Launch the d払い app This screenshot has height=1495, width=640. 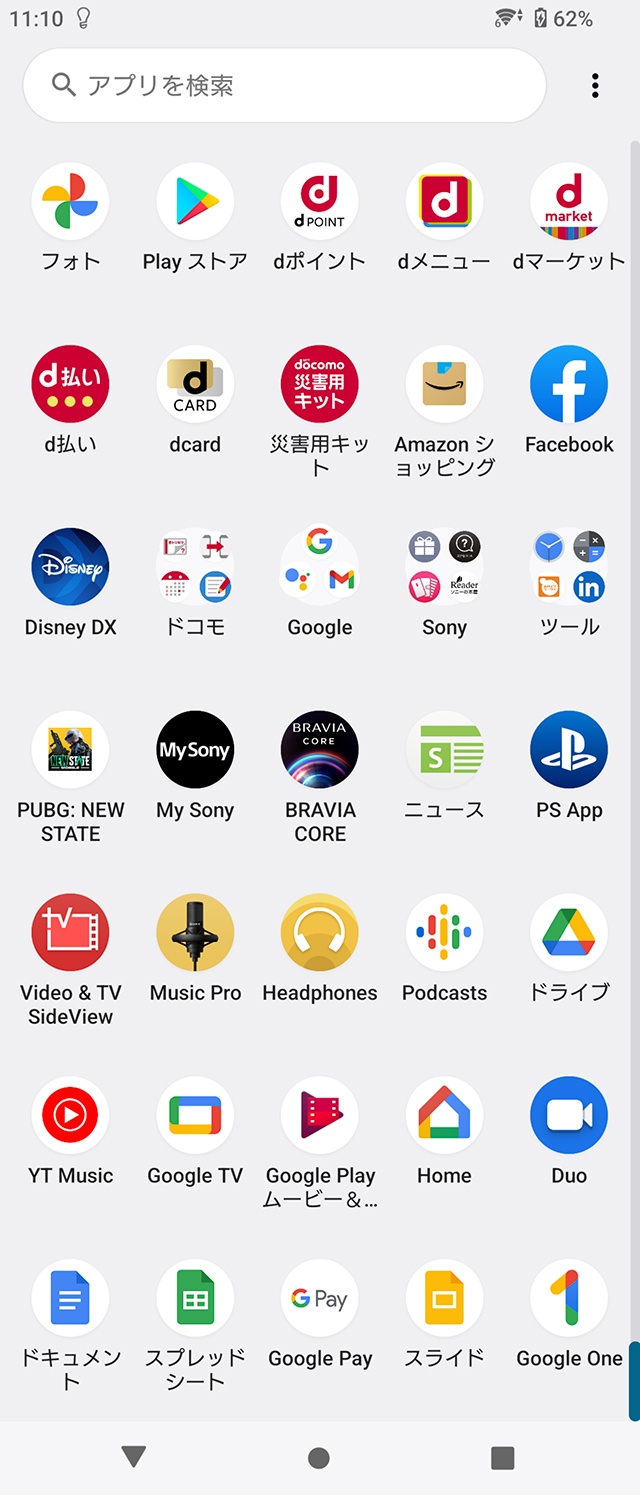[x=70, y=385]
